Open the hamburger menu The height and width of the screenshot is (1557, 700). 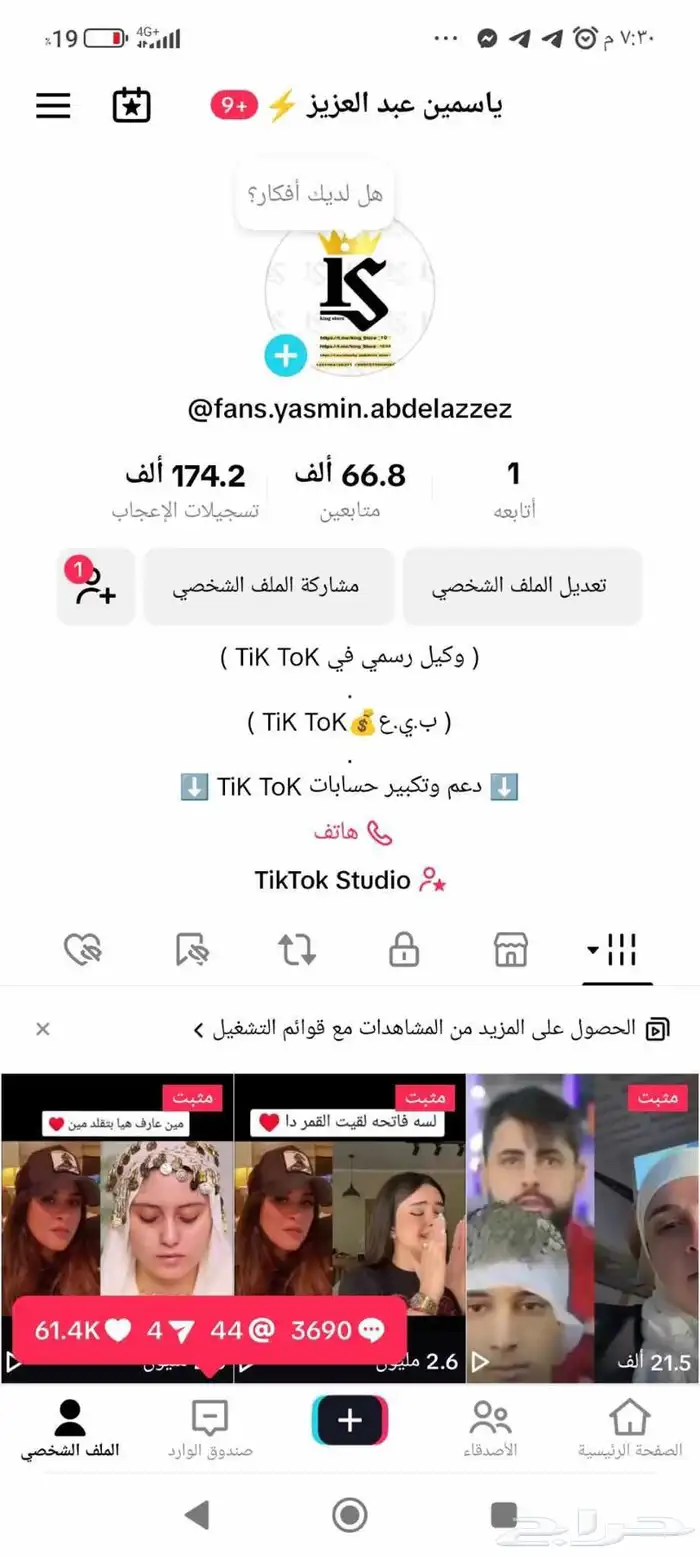coord(53,106)
